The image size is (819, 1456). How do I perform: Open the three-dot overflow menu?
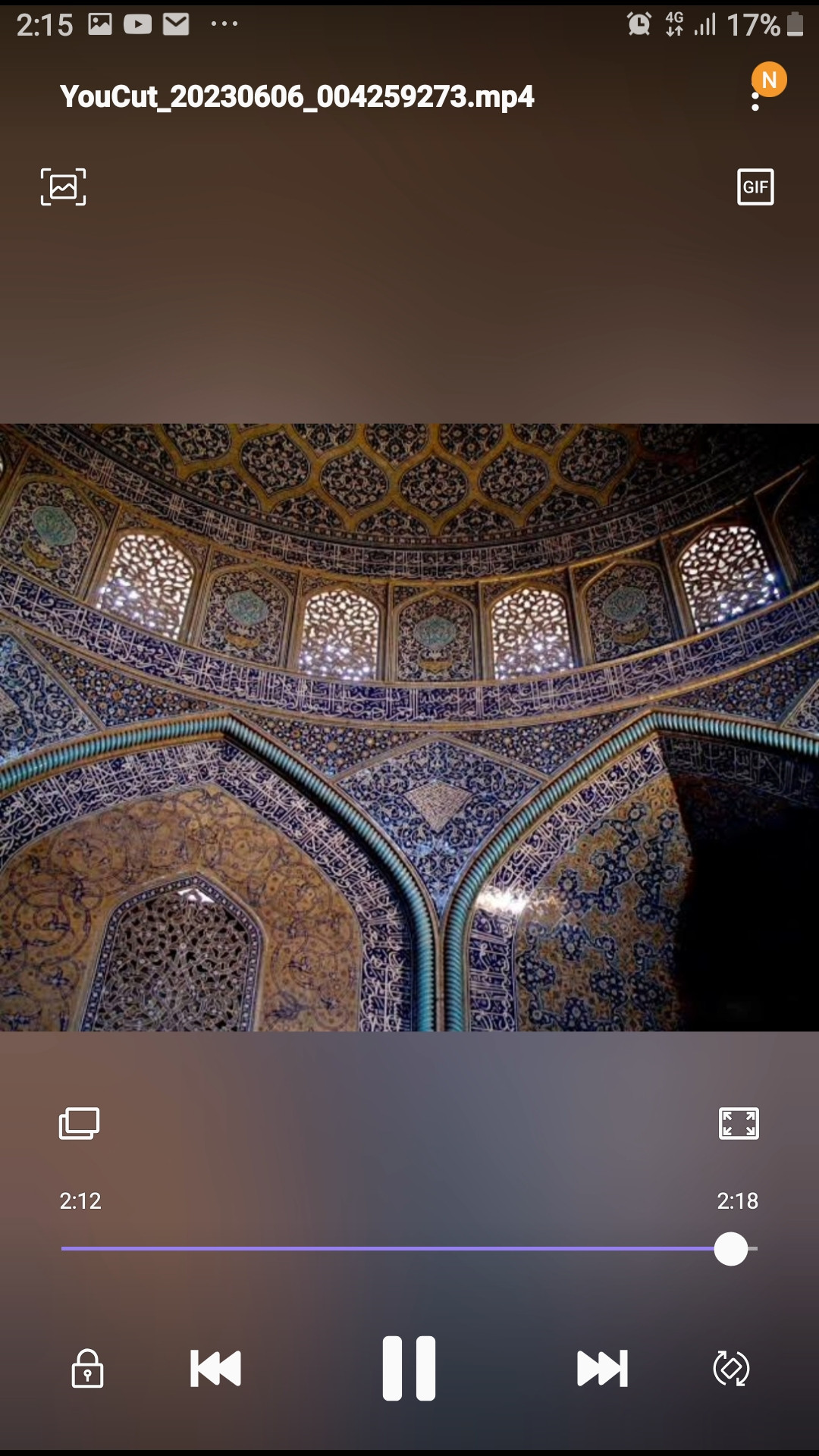click(x=755, y=102)
